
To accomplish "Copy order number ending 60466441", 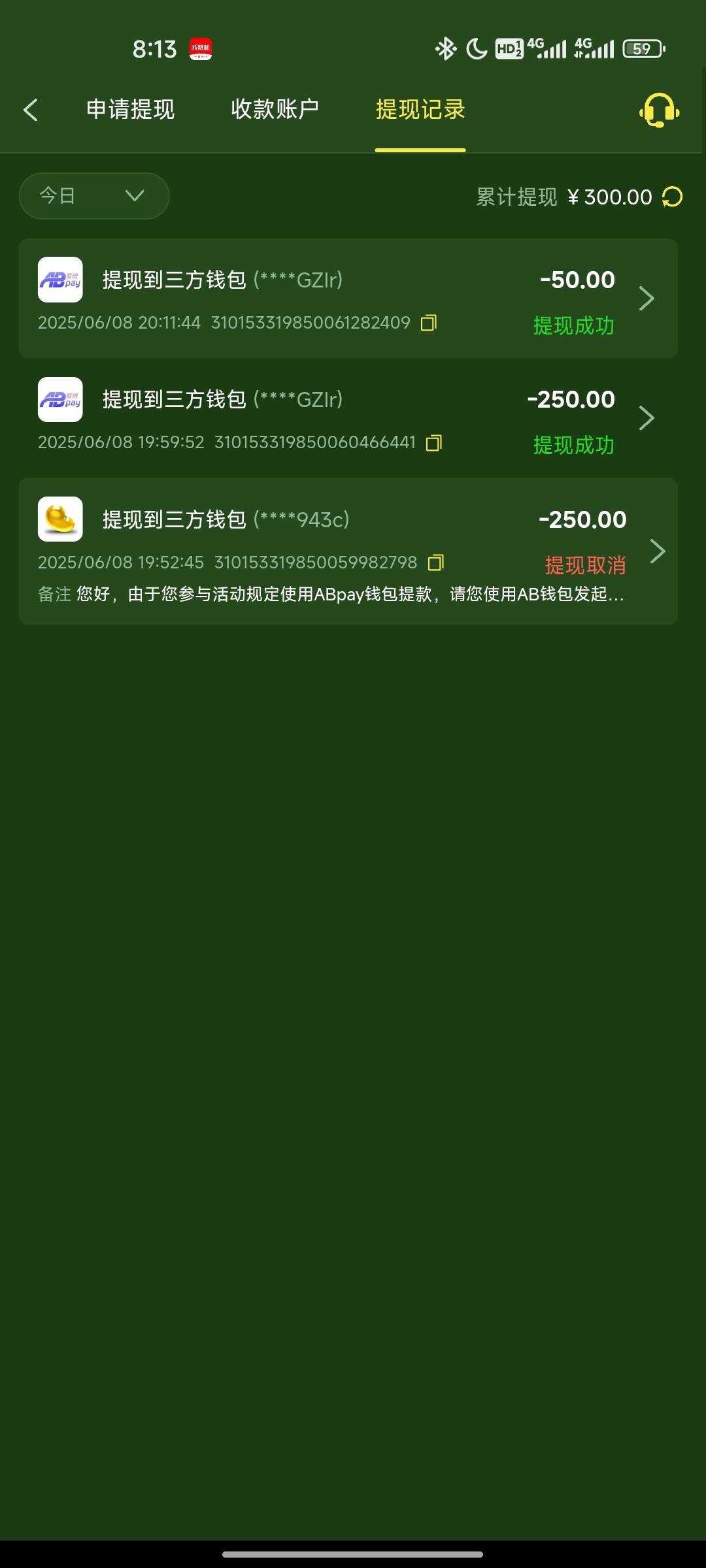I will [434, 443].
